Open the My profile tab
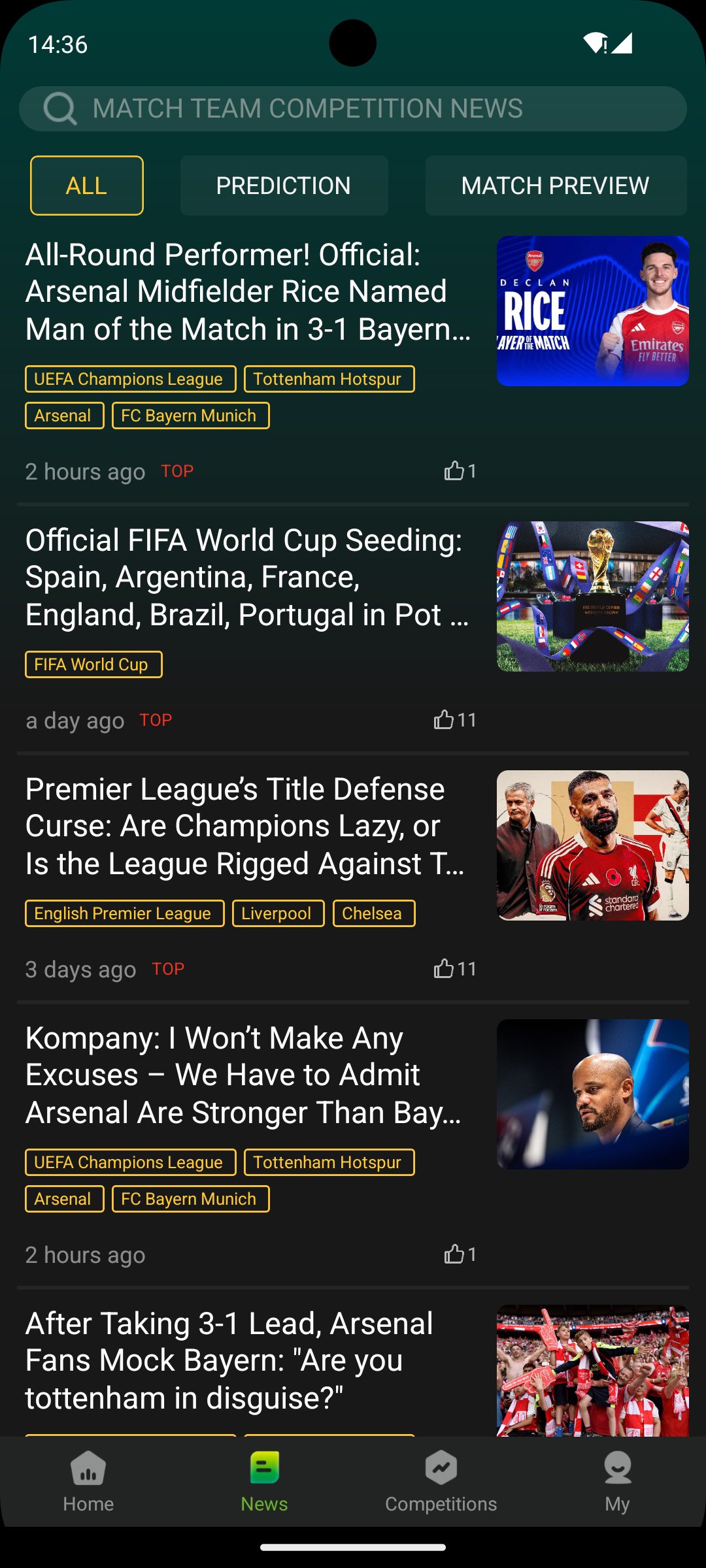 point(617,1482)
